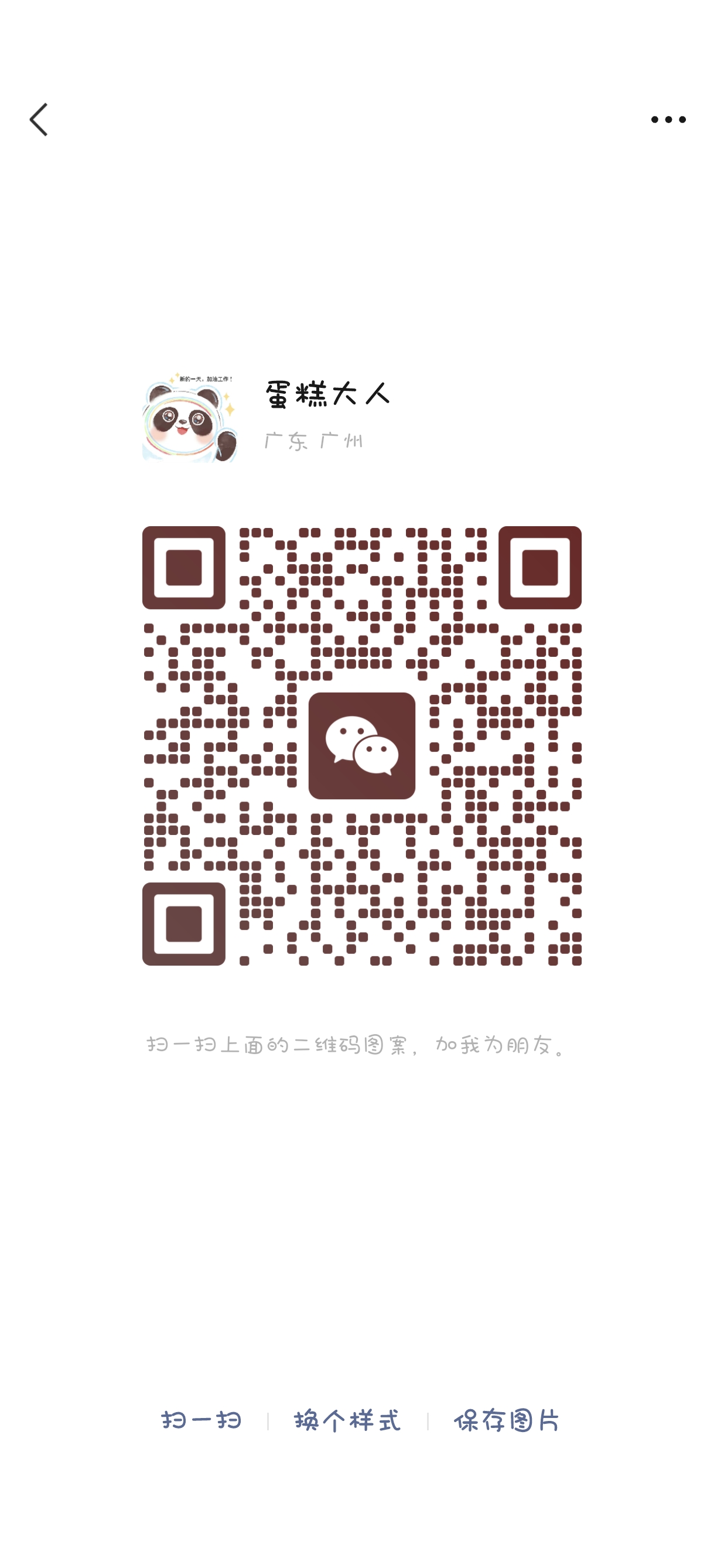The image size is (724, 1568).
Task: Tap 扫一扫 to scan a code
Action: 202,1421
